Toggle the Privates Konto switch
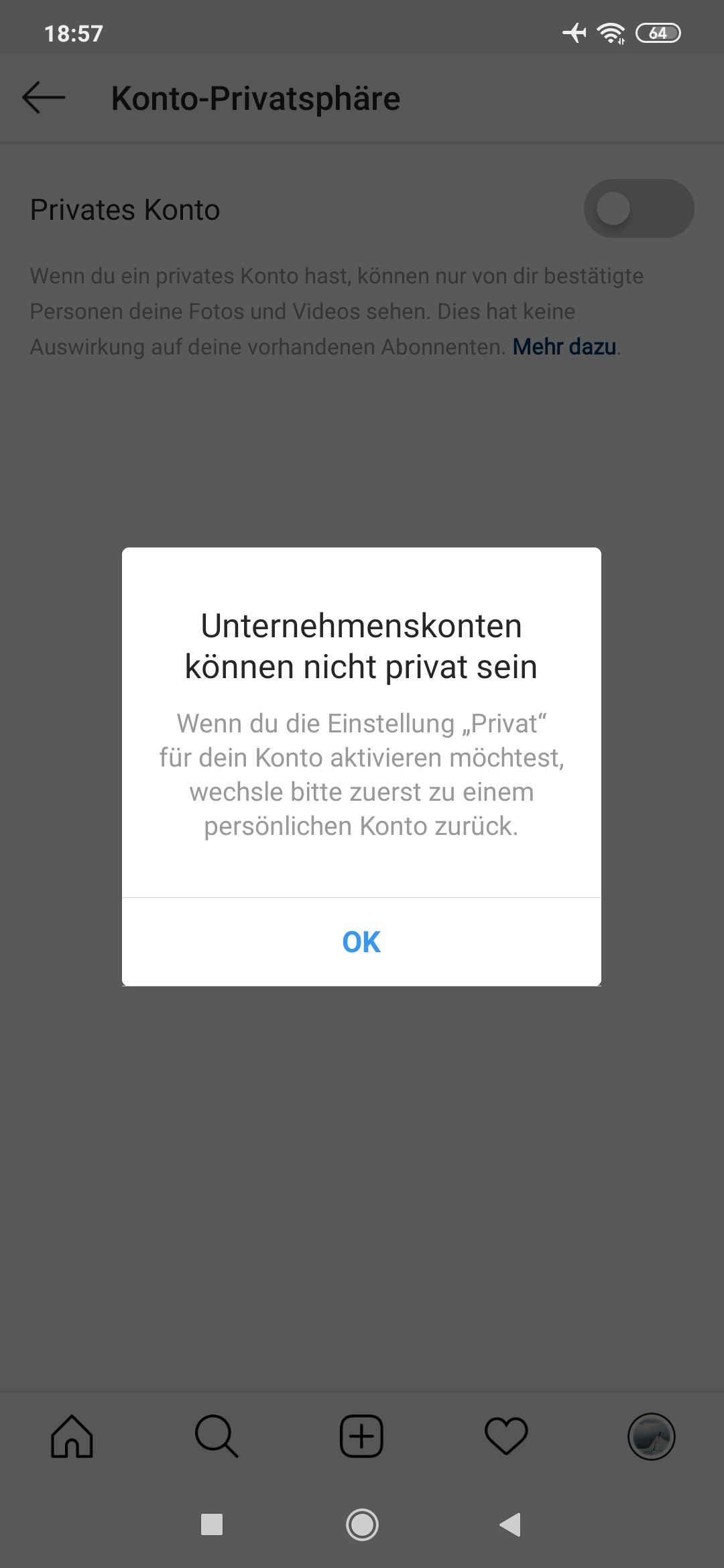The height and width of the screenshot is (1568, 724). (x=638, y=209)
